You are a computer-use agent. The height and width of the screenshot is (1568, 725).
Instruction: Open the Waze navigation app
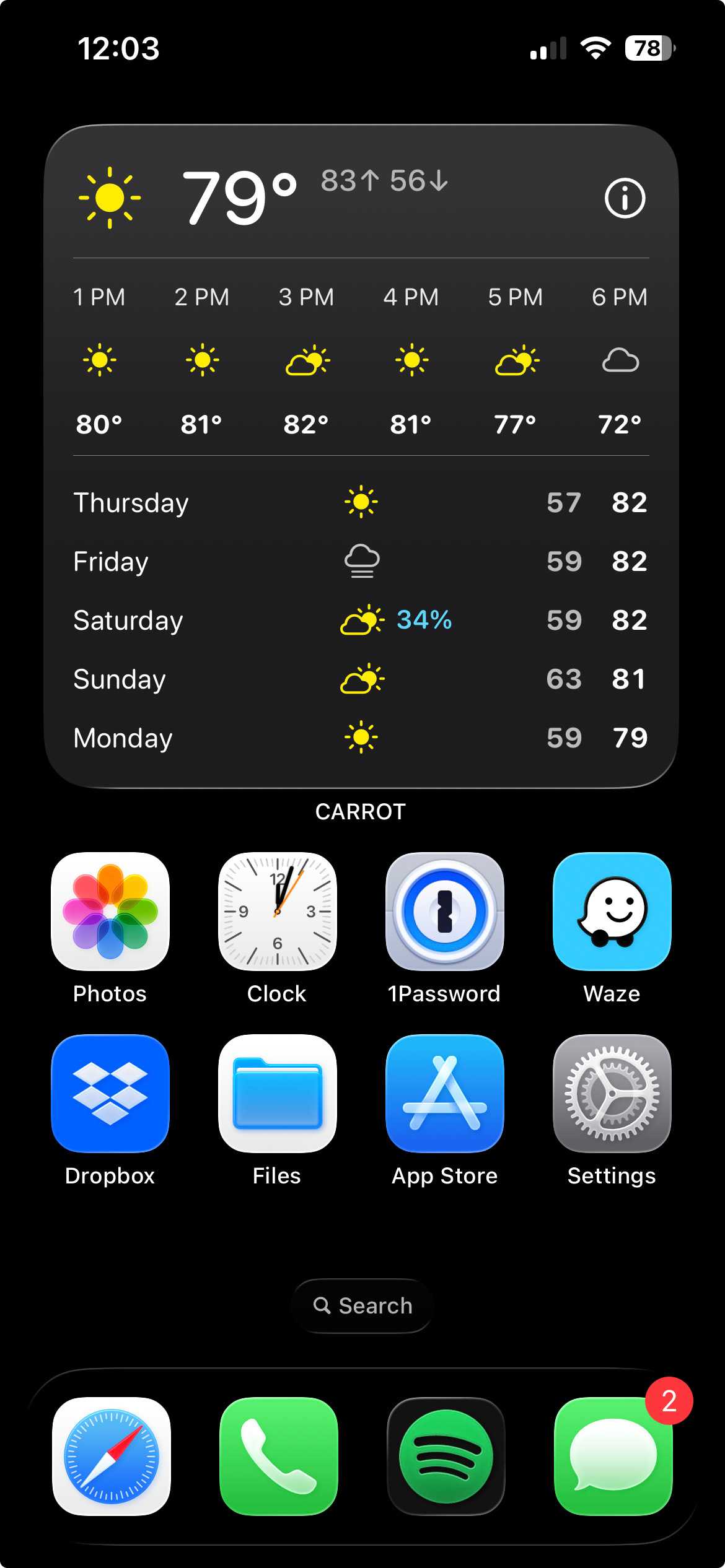[x=613, y=912]
